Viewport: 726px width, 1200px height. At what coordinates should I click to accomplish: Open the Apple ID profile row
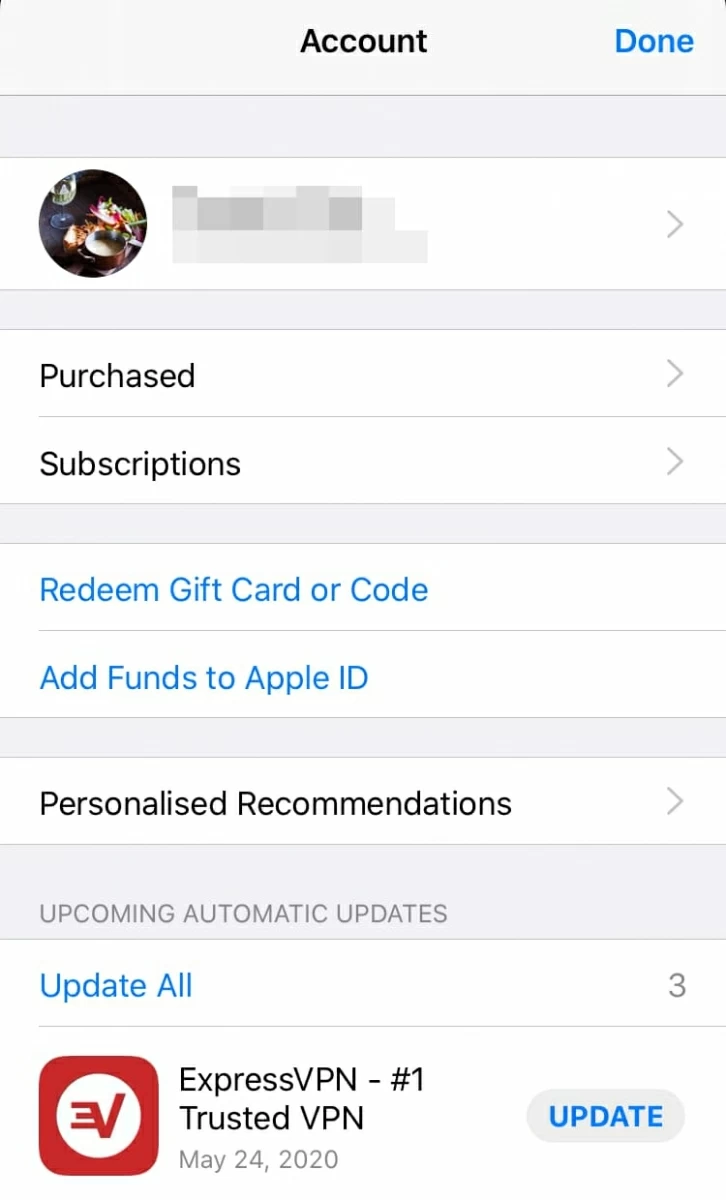tap(362, 224)
